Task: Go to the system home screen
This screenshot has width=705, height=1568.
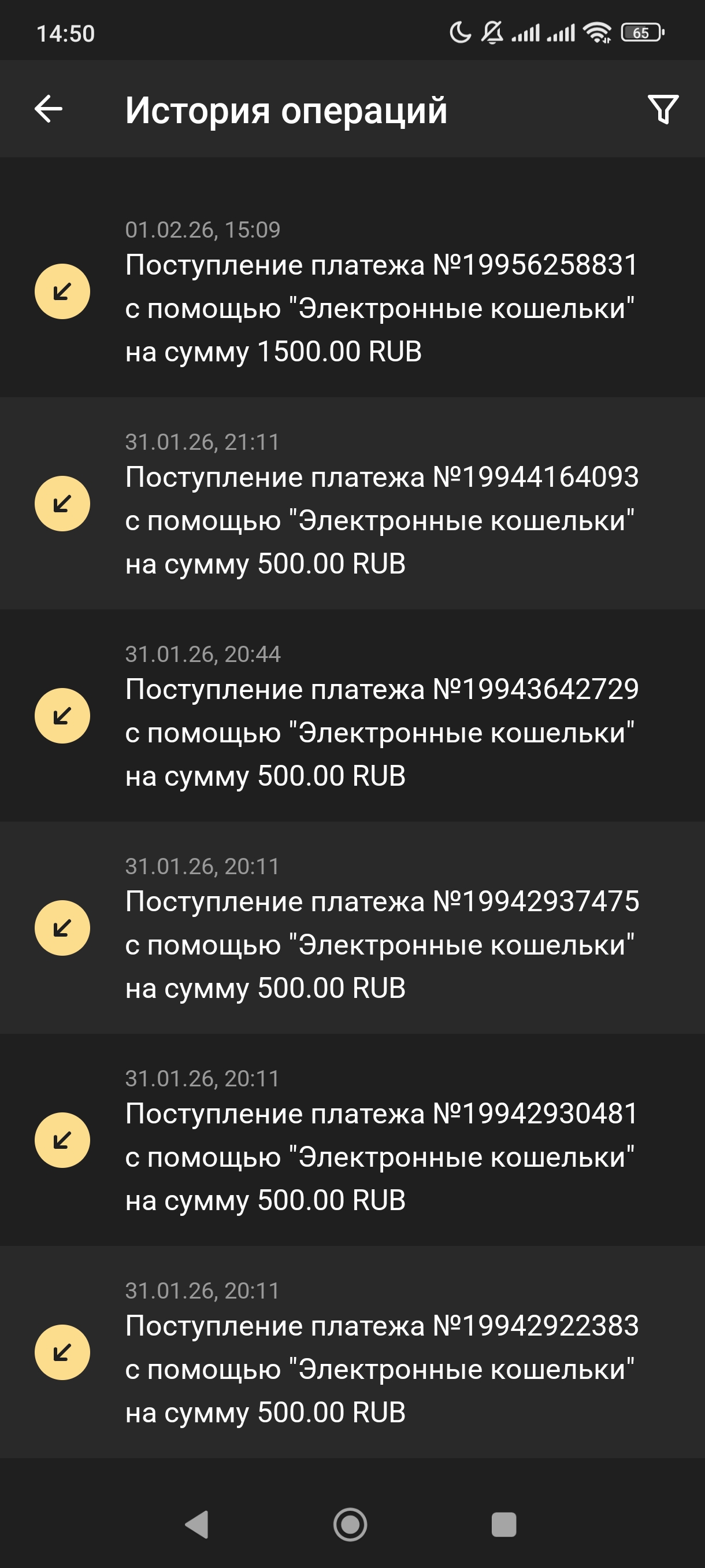Action: click(x=350, y=1524)
